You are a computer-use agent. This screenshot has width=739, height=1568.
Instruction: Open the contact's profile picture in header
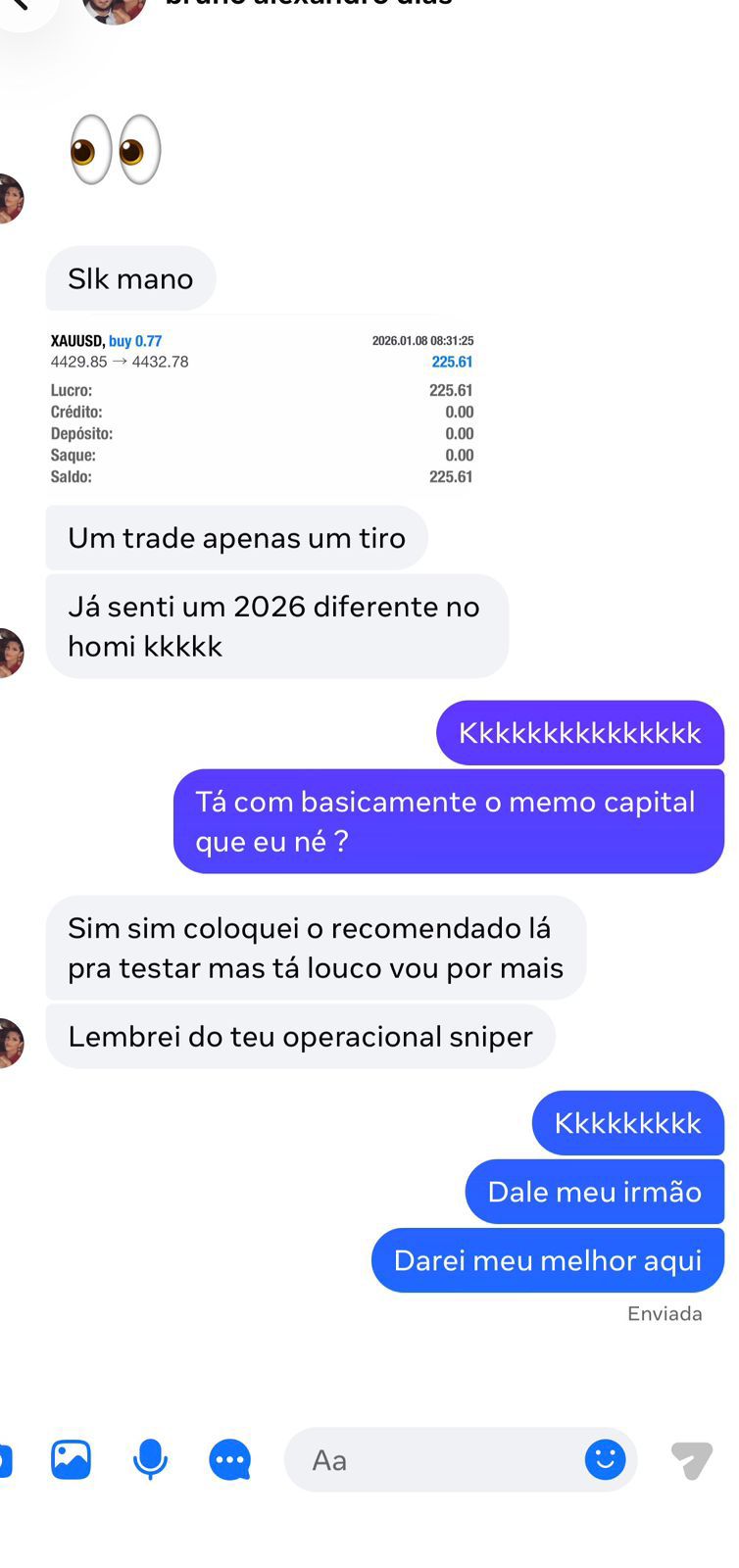(x=115, y=8)
